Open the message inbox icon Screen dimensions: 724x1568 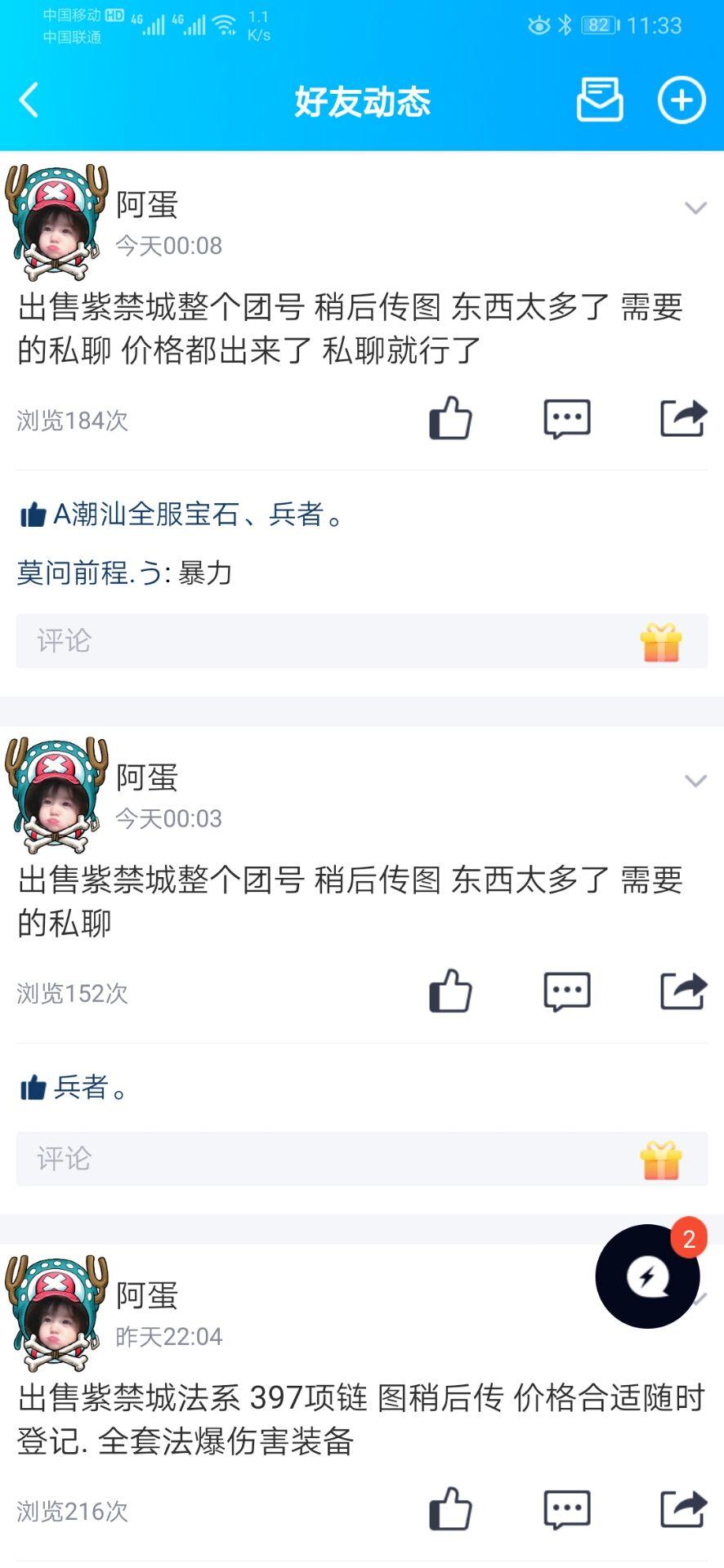click(x=600, y=100)
